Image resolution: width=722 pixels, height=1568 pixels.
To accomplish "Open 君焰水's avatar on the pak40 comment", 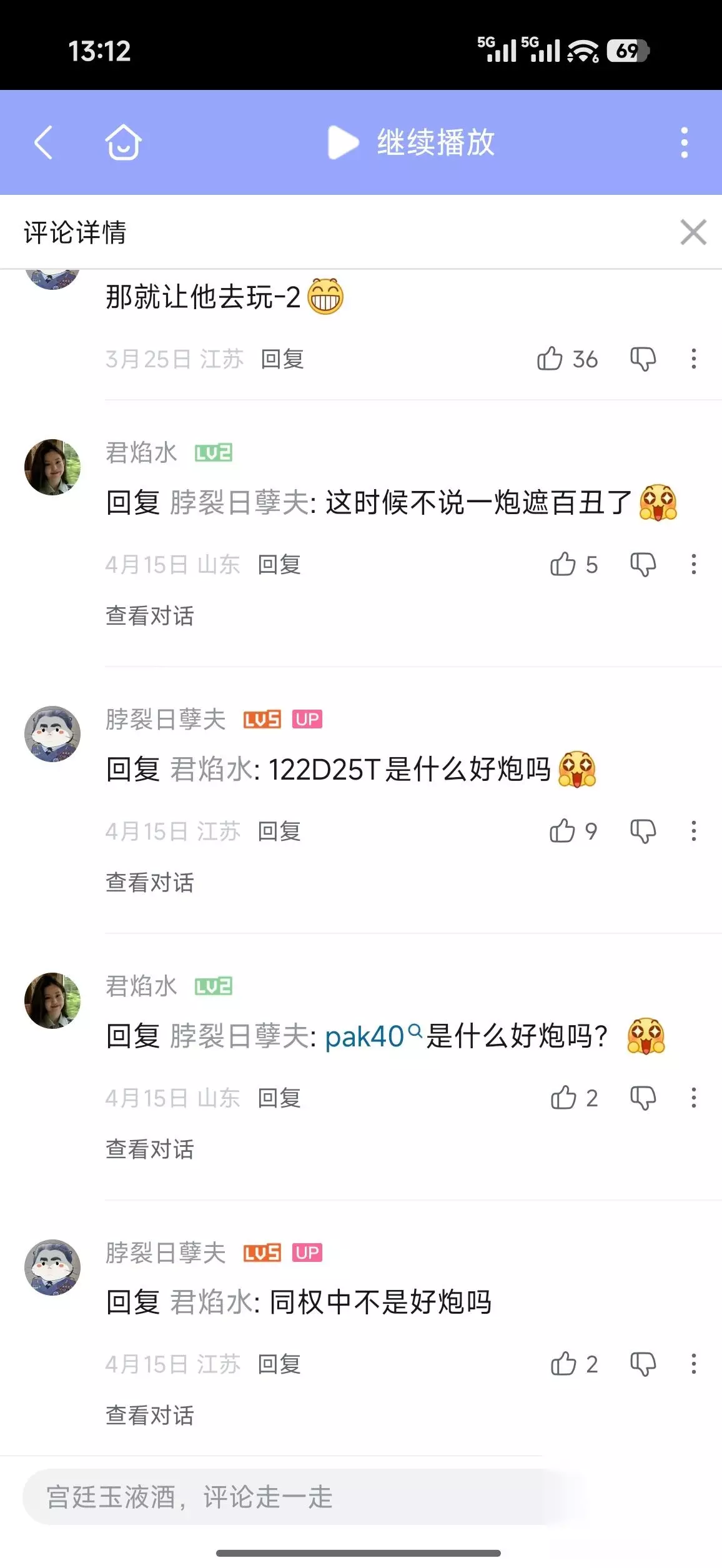I will point(52,1000).
